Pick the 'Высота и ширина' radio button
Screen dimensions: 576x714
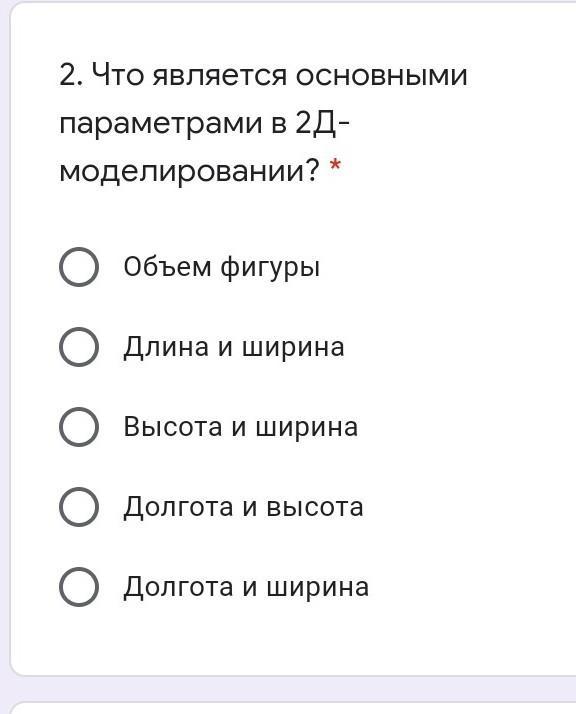point(79,427)
